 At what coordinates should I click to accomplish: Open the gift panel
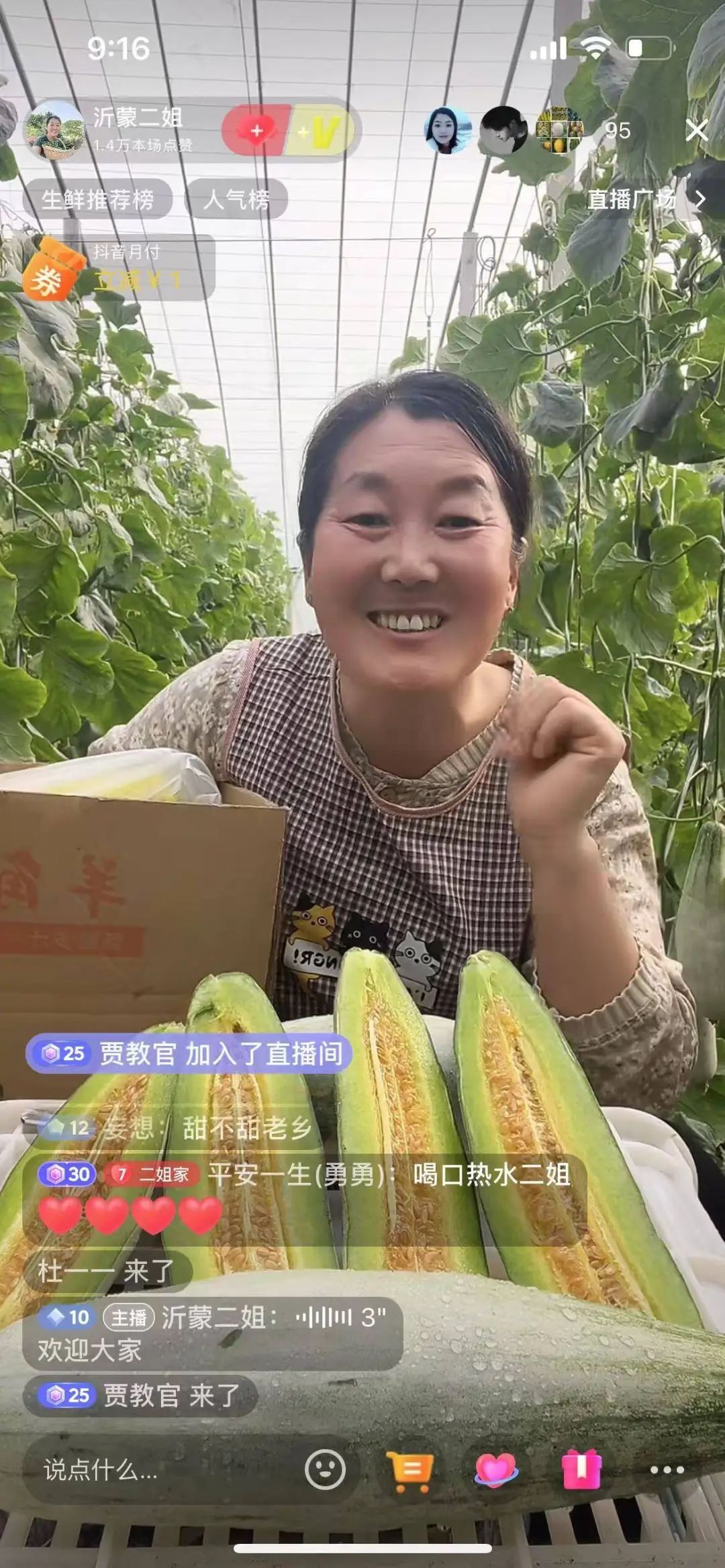pos(581,1470)
